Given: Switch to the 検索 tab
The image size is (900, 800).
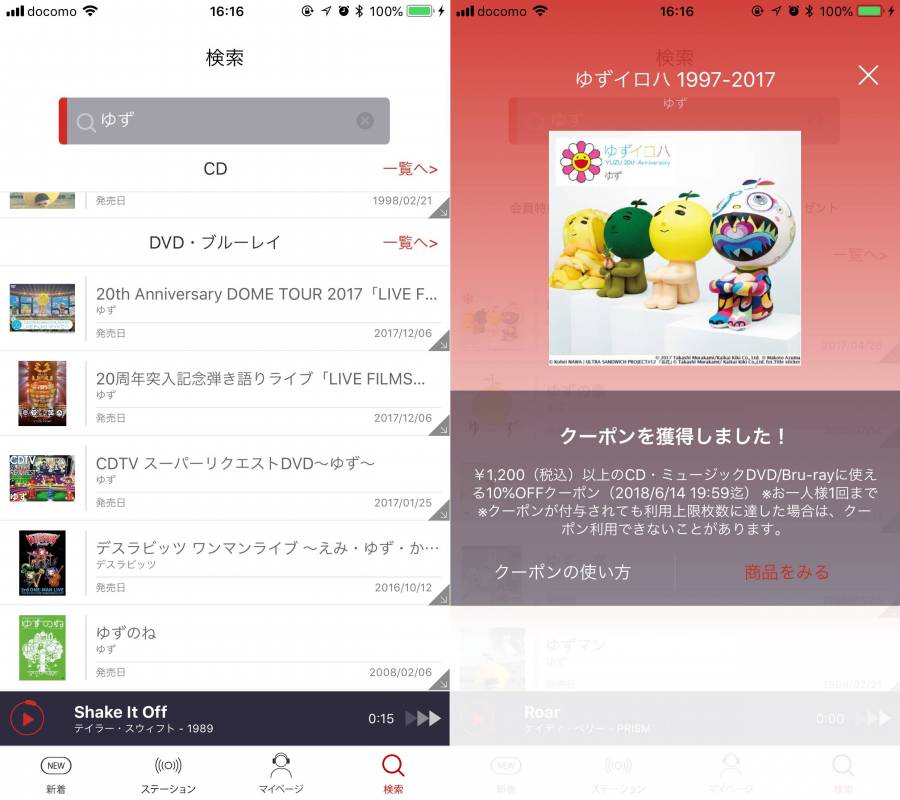Looking at the screenshot, I should point(393,773).
